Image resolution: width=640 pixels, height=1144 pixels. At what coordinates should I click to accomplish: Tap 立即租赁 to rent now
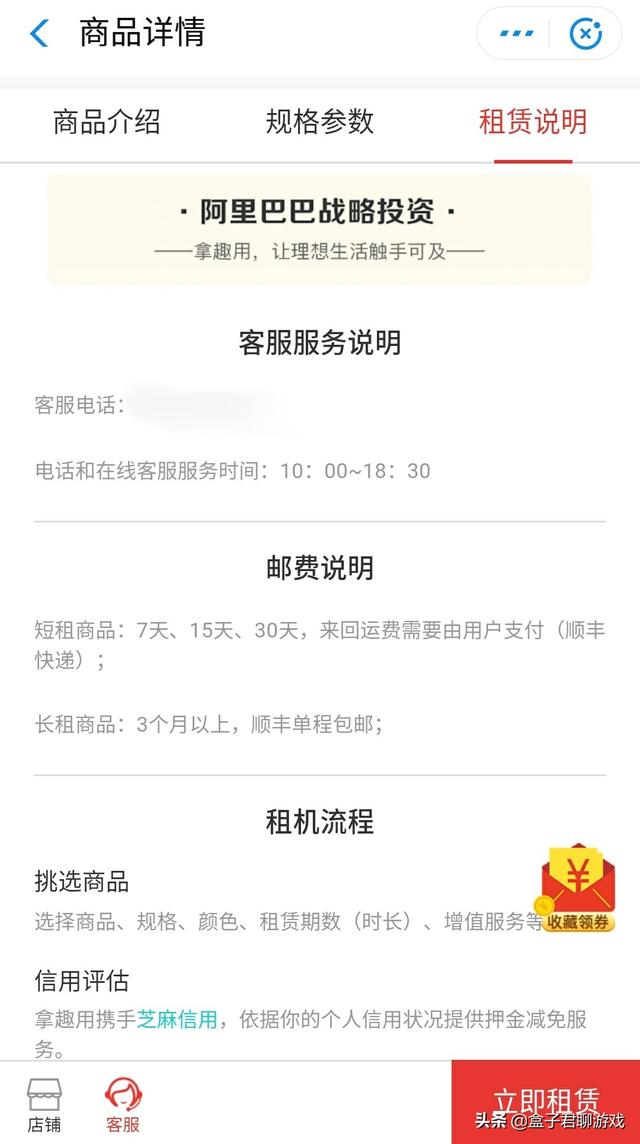[x=546, y=1102]
